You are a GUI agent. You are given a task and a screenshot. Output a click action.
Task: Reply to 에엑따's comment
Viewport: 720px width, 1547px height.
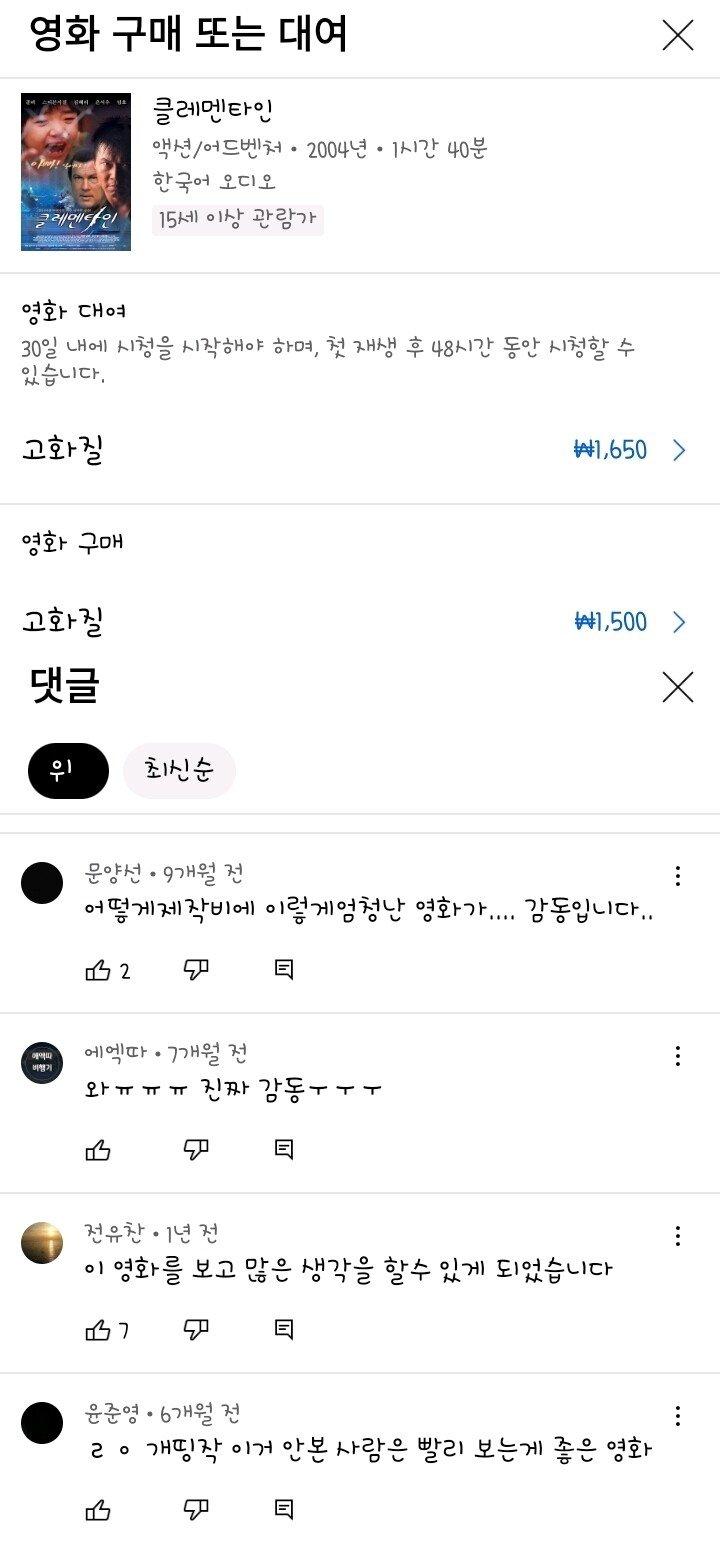pyautogui.click(x=284, y=1149)
